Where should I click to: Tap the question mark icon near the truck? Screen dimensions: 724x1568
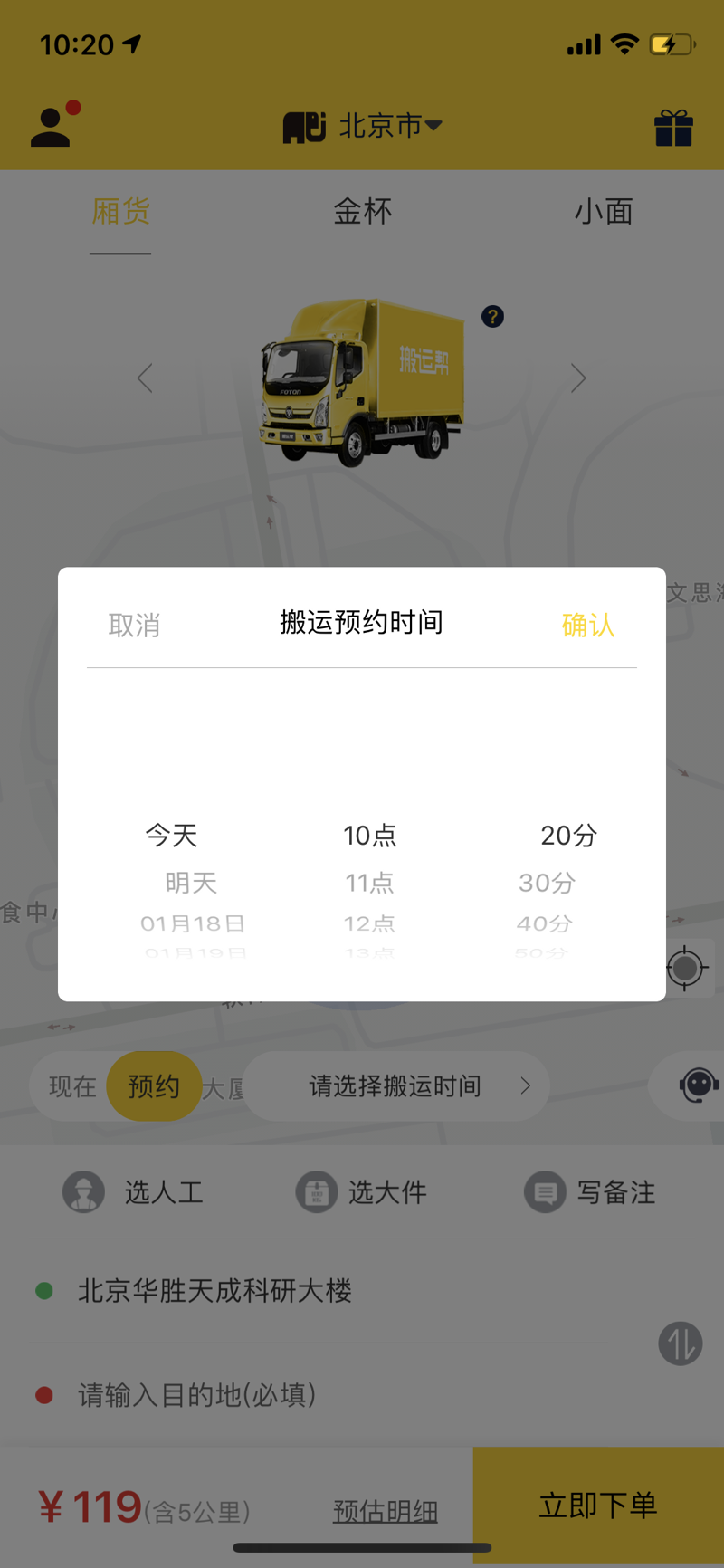click(x=491, y=317)
